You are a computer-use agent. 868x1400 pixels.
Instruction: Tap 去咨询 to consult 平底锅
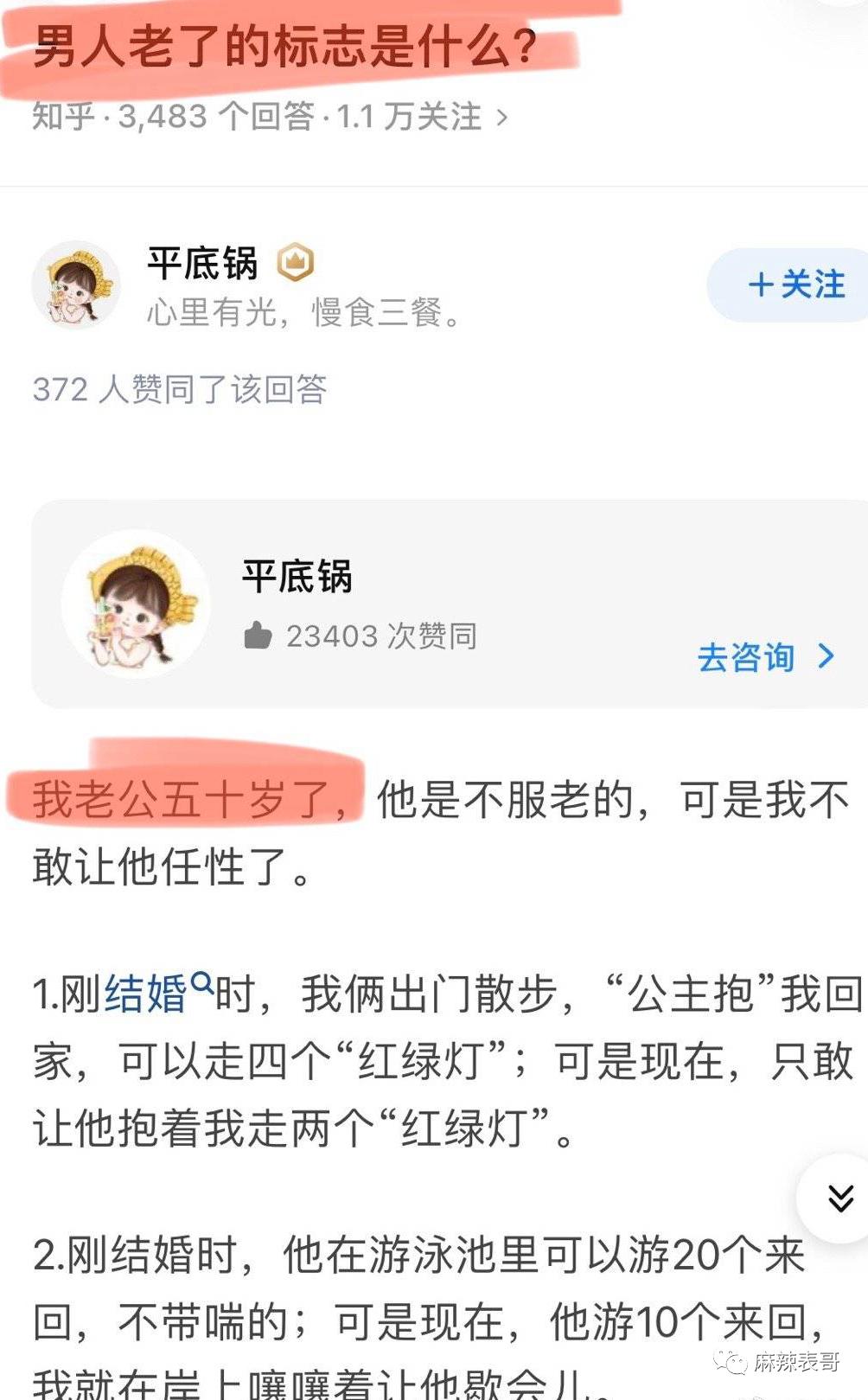pyautogui.click(x=764, y=657)
